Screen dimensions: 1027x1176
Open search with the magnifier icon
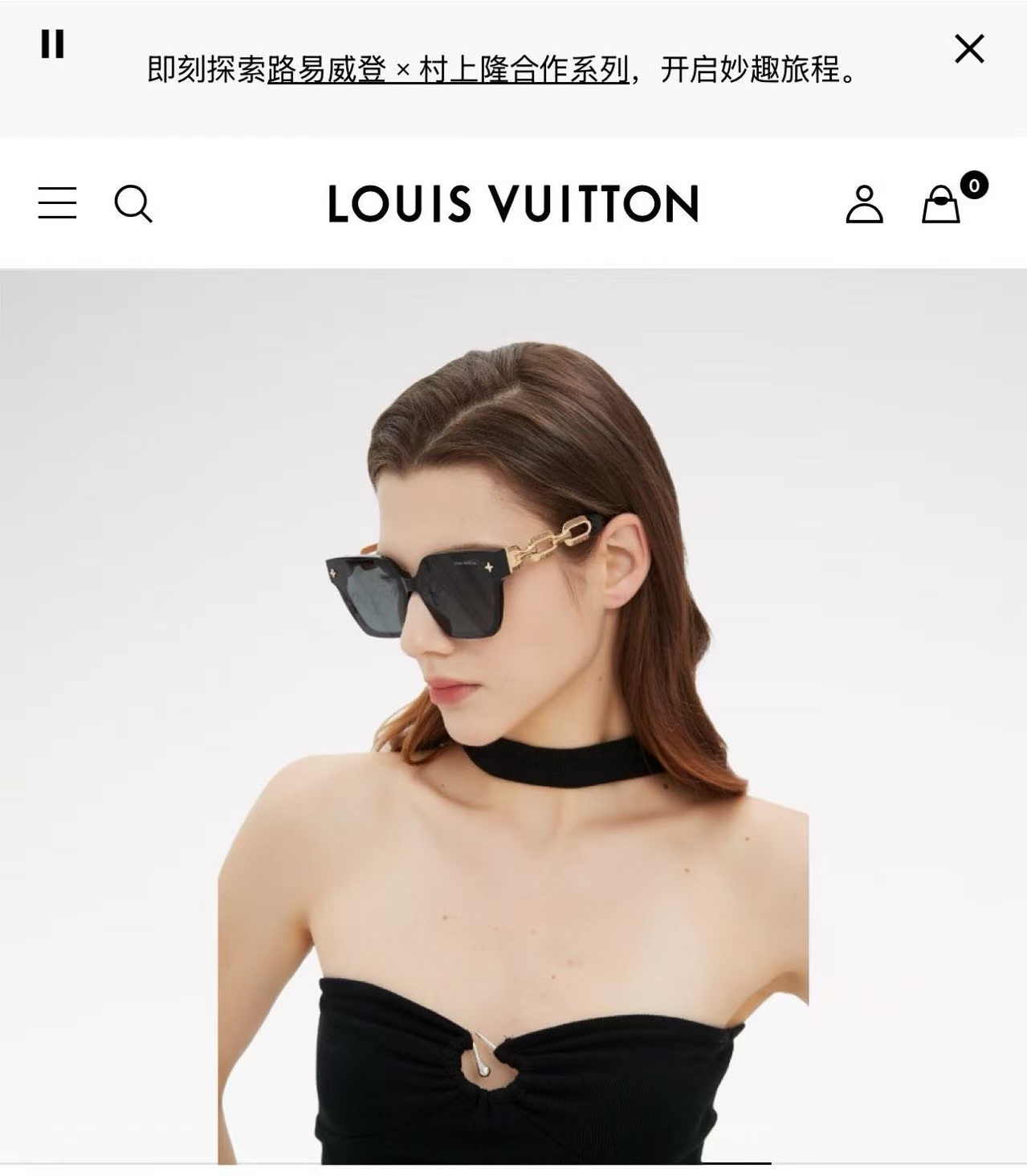(x=133, y=203)
